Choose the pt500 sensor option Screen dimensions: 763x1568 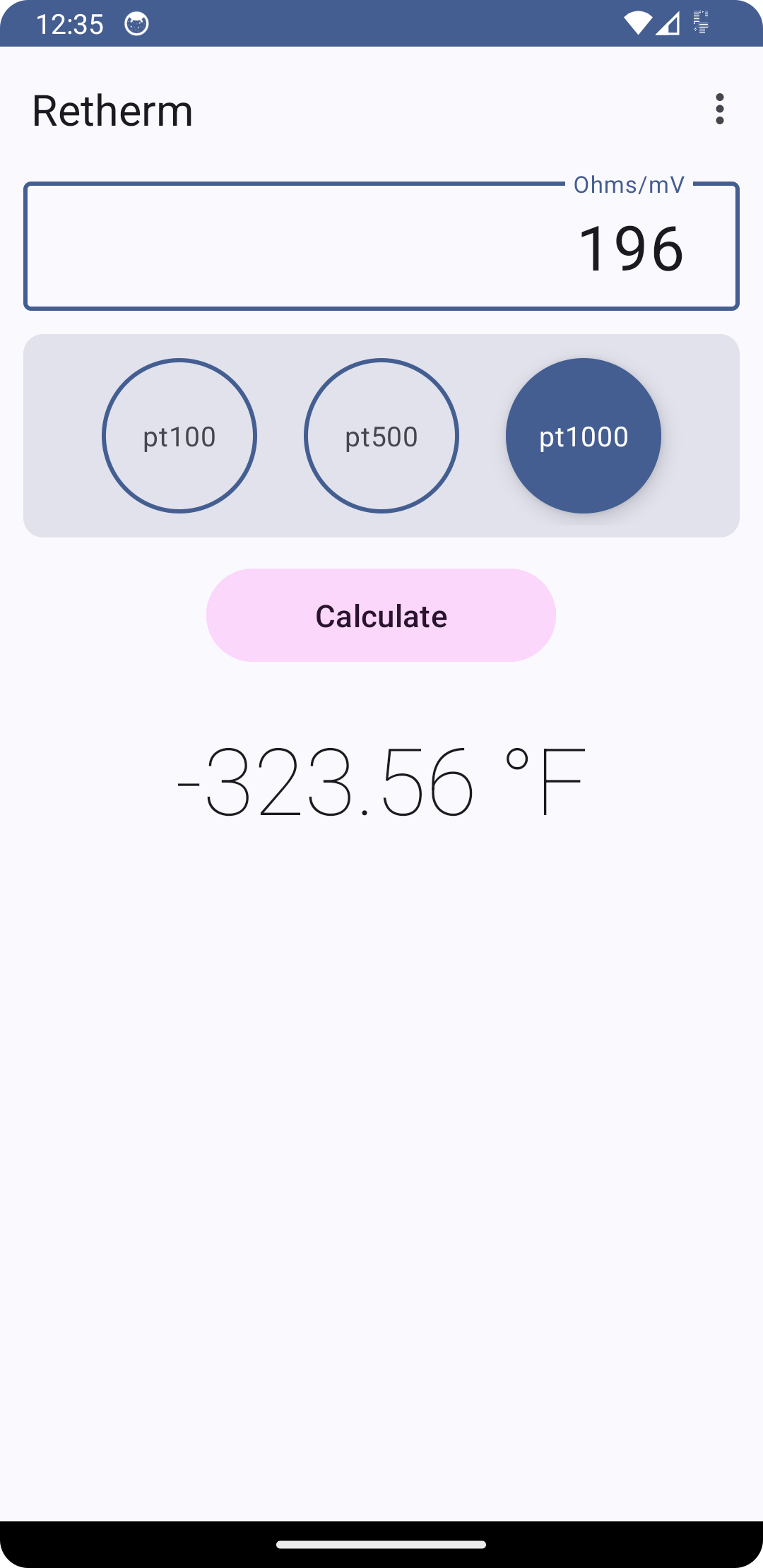tap(381, 436)
